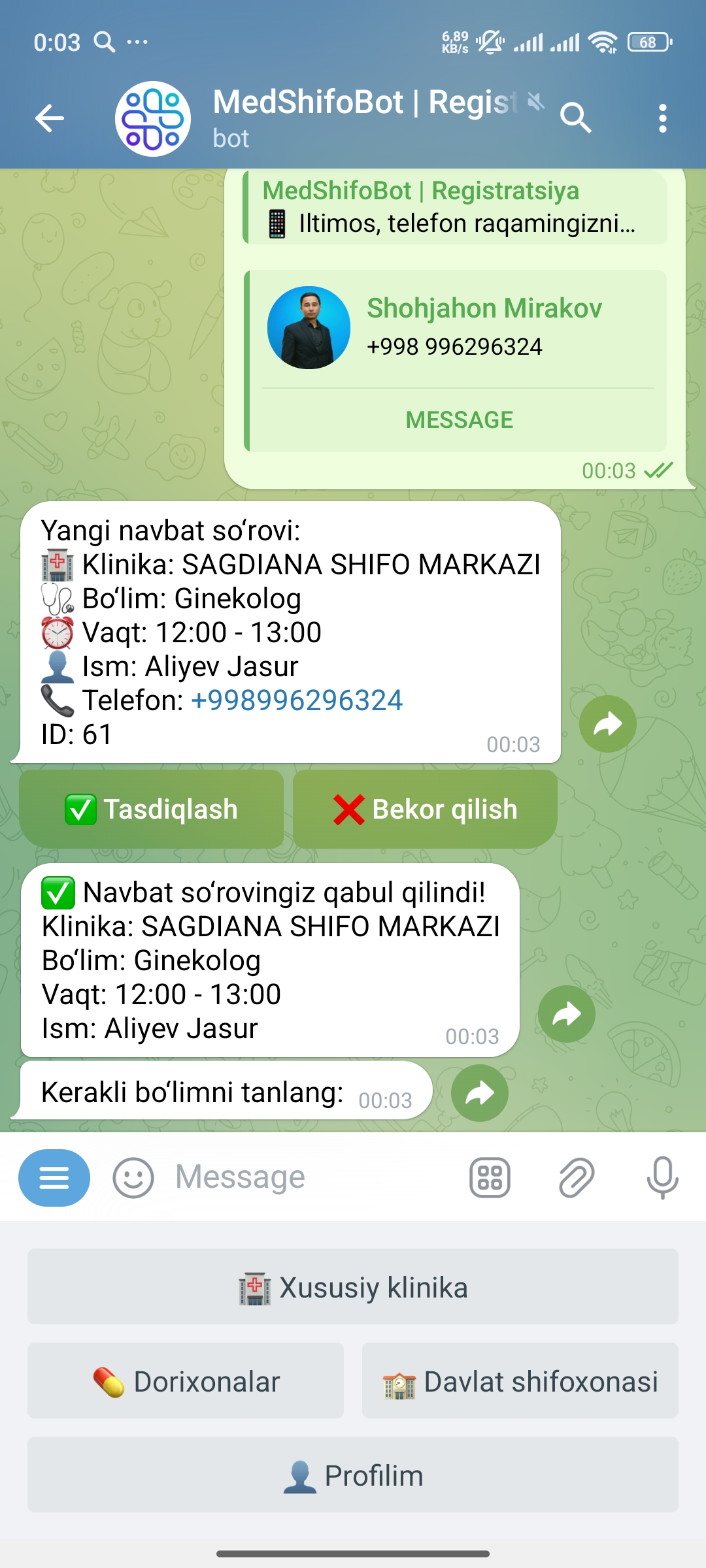The image size is (706, 1568).
Task: Forward the Yangi navbat so'rovi message
Action: 607,724
